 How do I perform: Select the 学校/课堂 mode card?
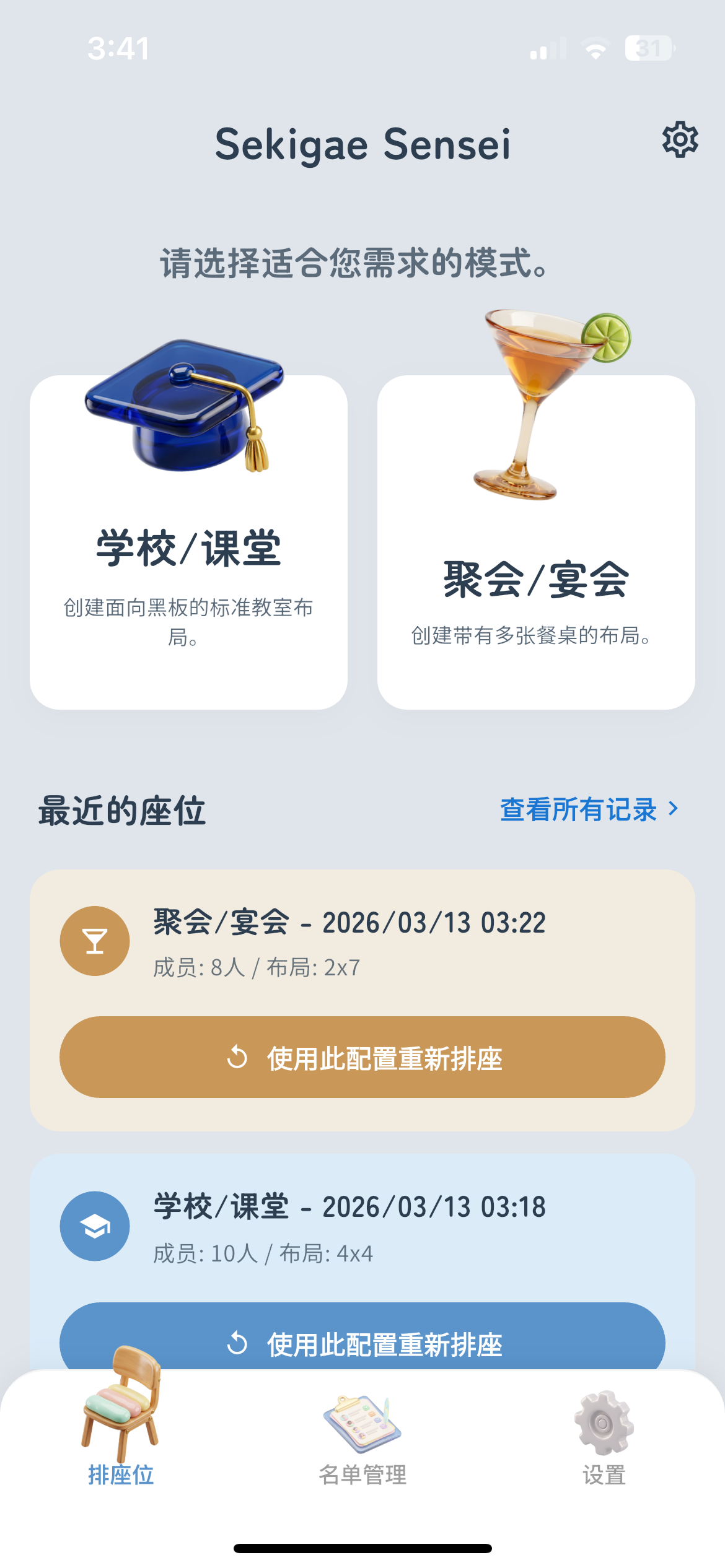click(190, 545)
